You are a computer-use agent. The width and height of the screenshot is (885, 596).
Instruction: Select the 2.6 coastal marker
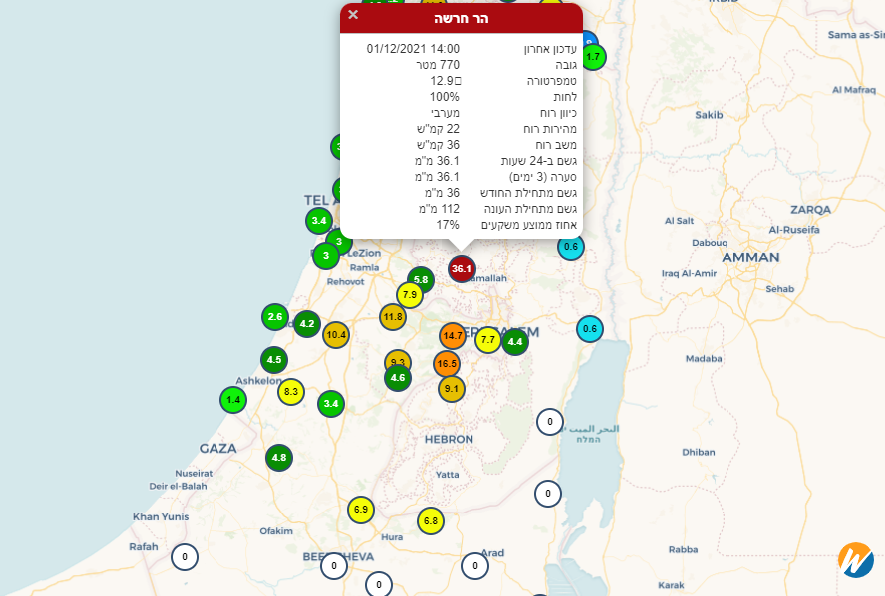(275, 318)
